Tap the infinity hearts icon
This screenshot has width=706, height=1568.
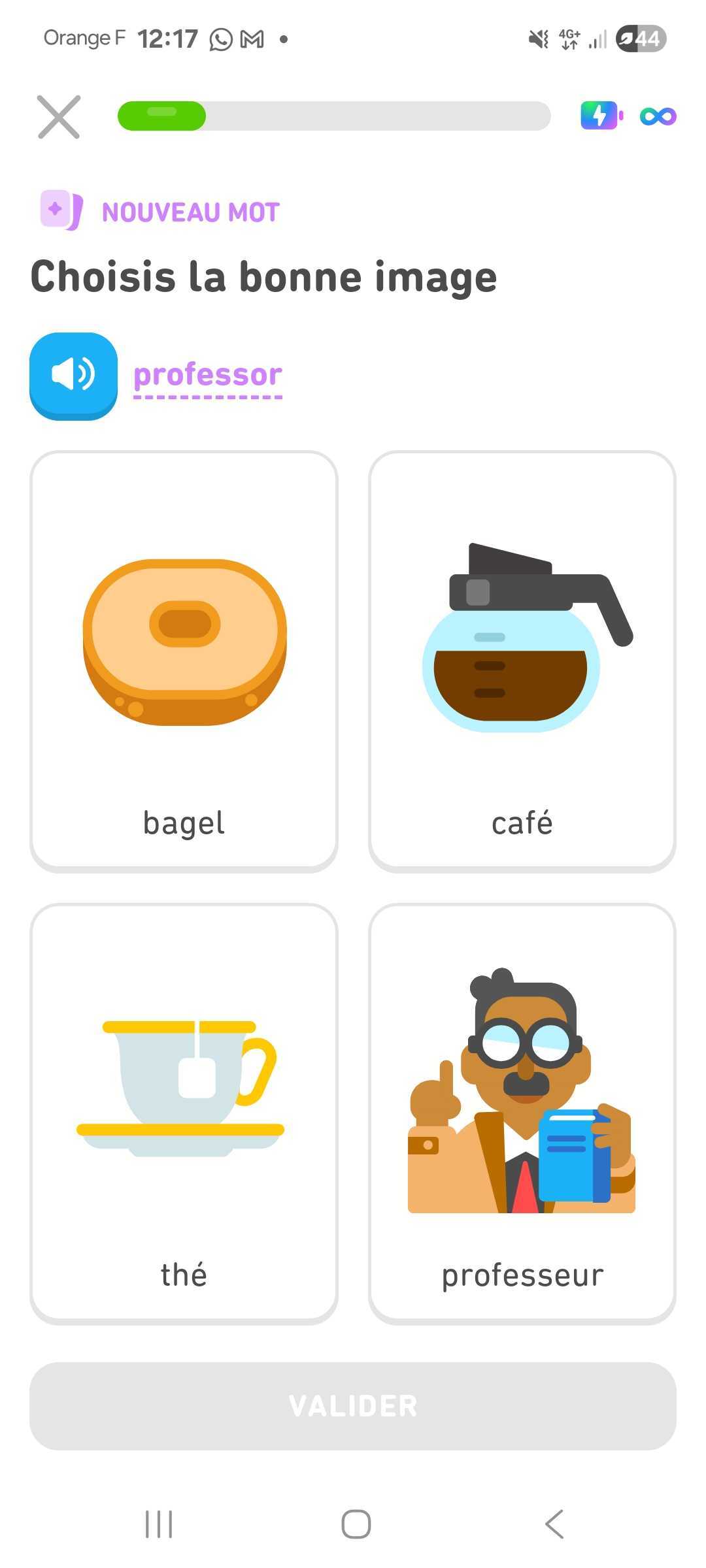pos(658,116)
